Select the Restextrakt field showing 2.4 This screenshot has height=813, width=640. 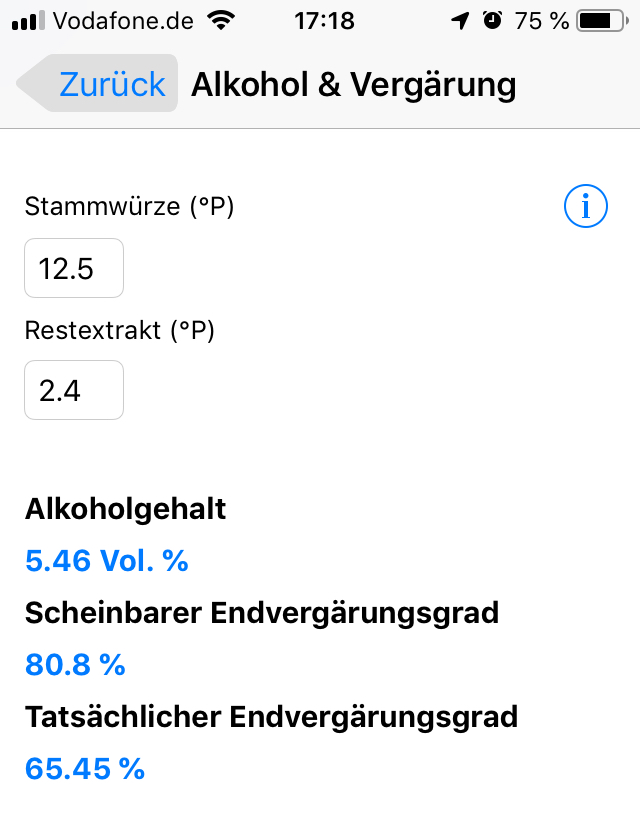(74, 390)
